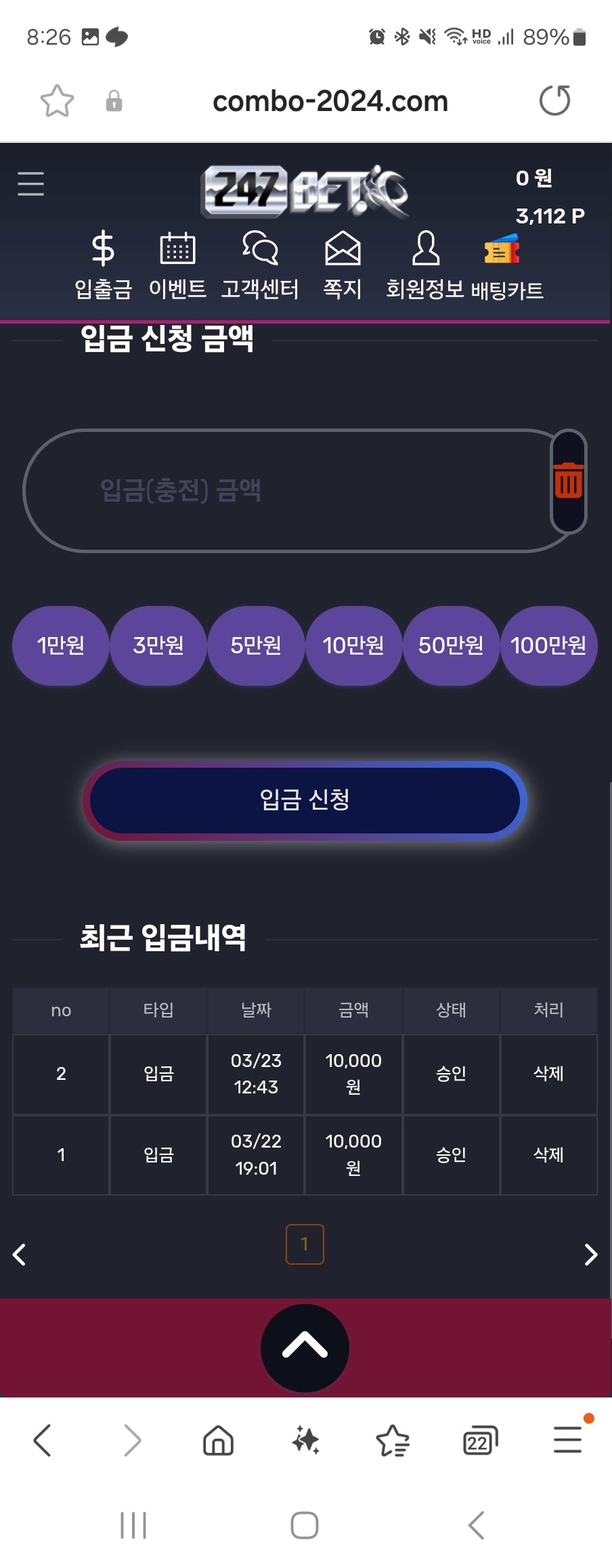Open 쪽지 messages inbox
The height and width of the screenshot is (1568, 612).
[x=343, y=265]
